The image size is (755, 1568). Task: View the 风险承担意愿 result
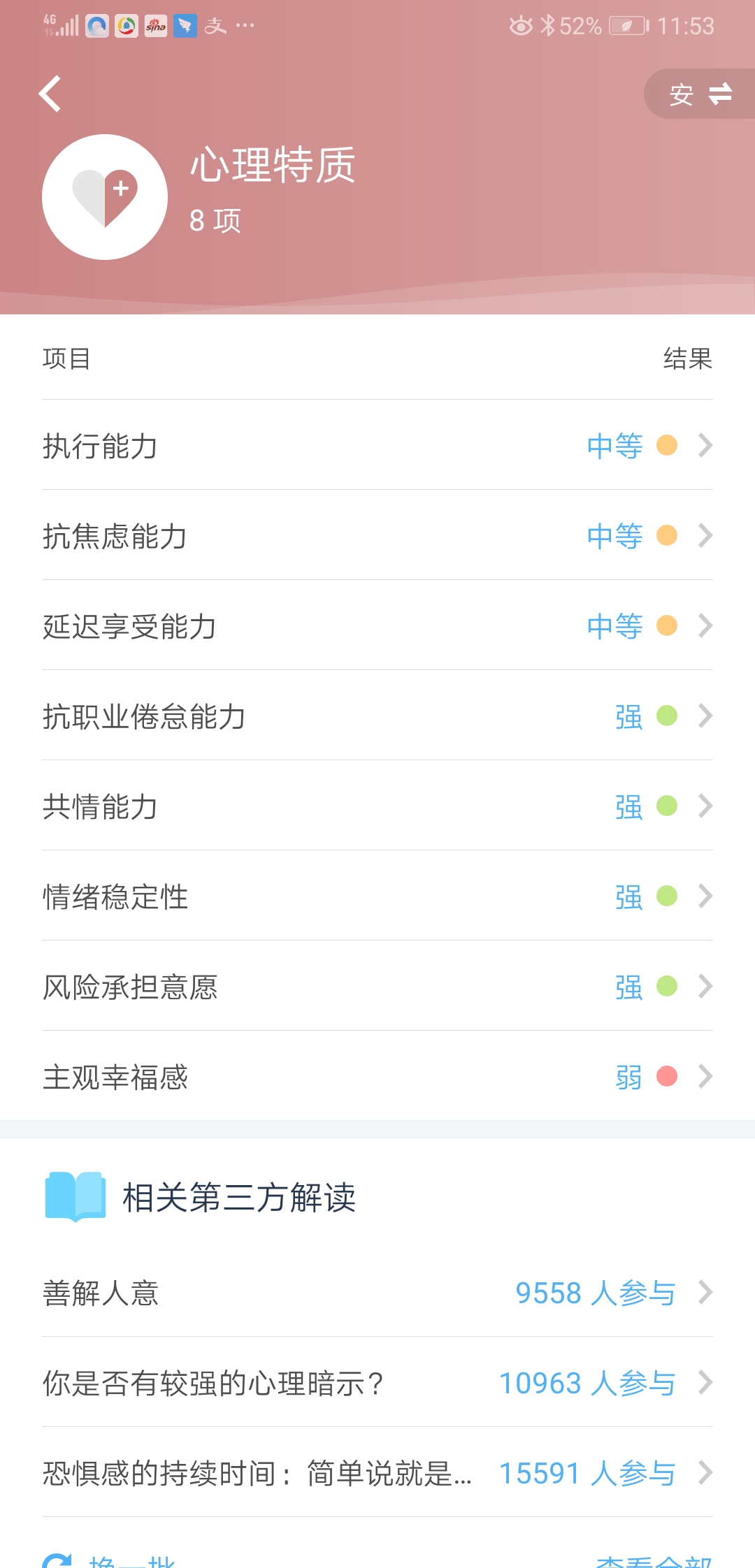(x=377, y=986)
